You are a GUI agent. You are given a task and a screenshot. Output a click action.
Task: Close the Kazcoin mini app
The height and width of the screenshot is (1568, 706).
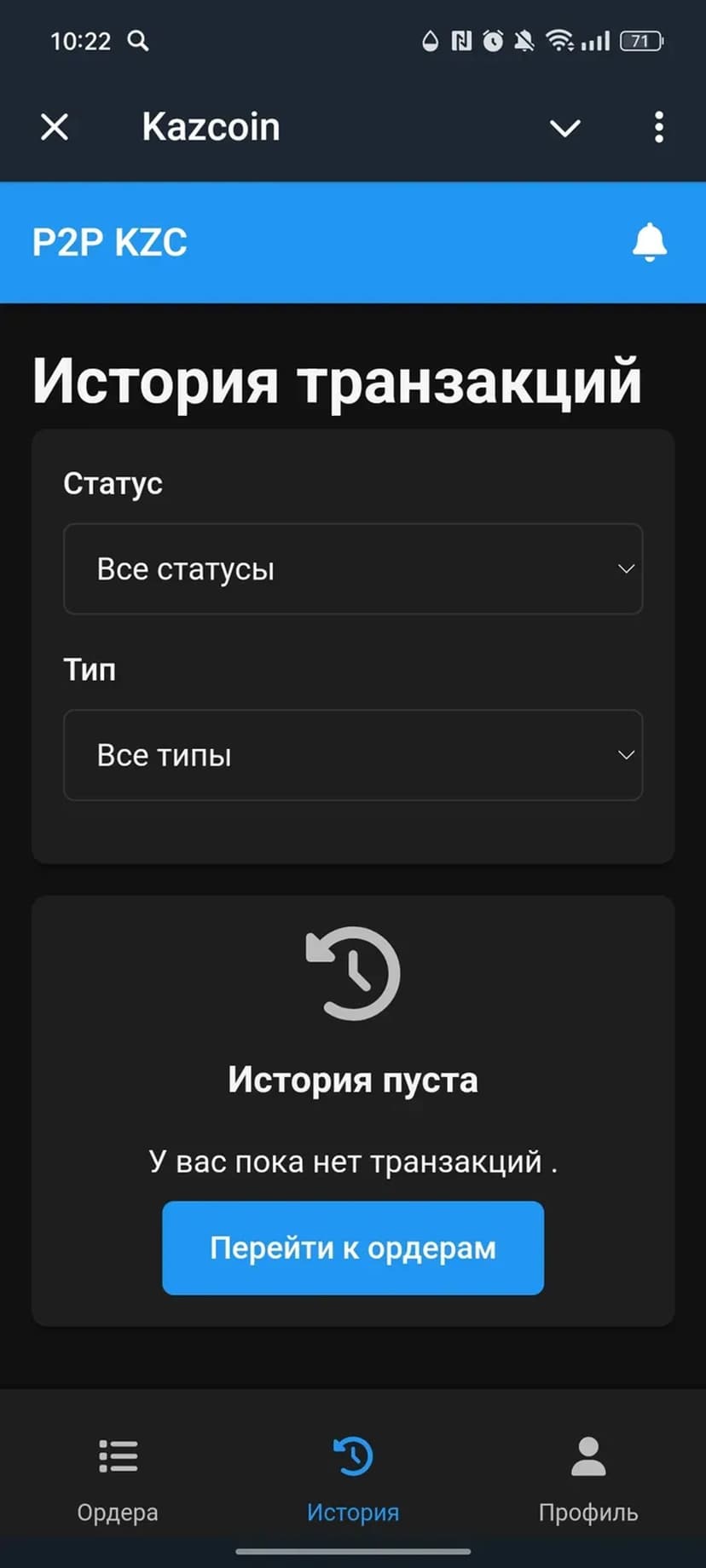[x=55, y=128]
